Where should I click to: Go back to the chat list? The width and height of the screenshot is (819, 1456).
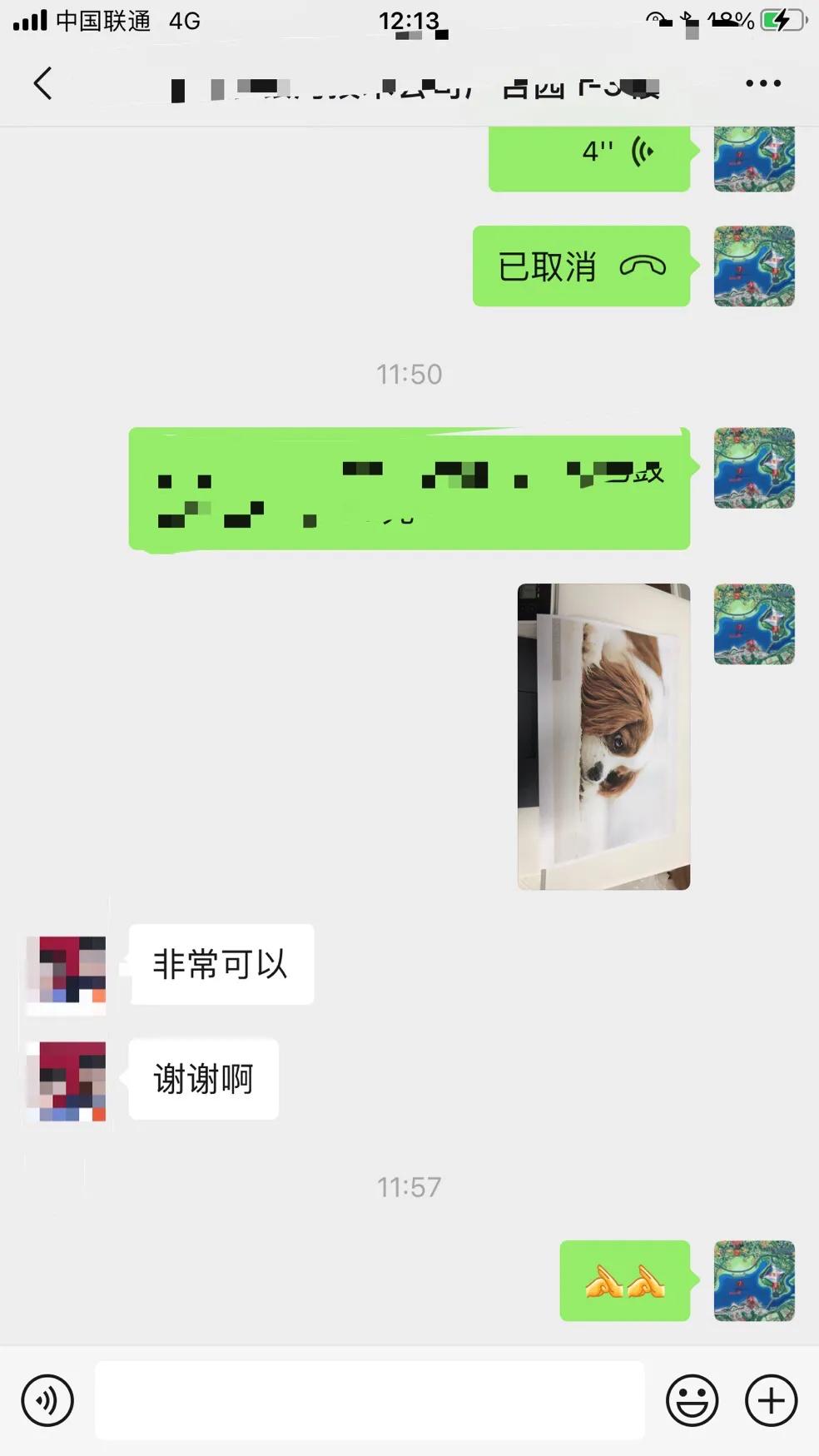pyautogui.click(x=42, y=83)
